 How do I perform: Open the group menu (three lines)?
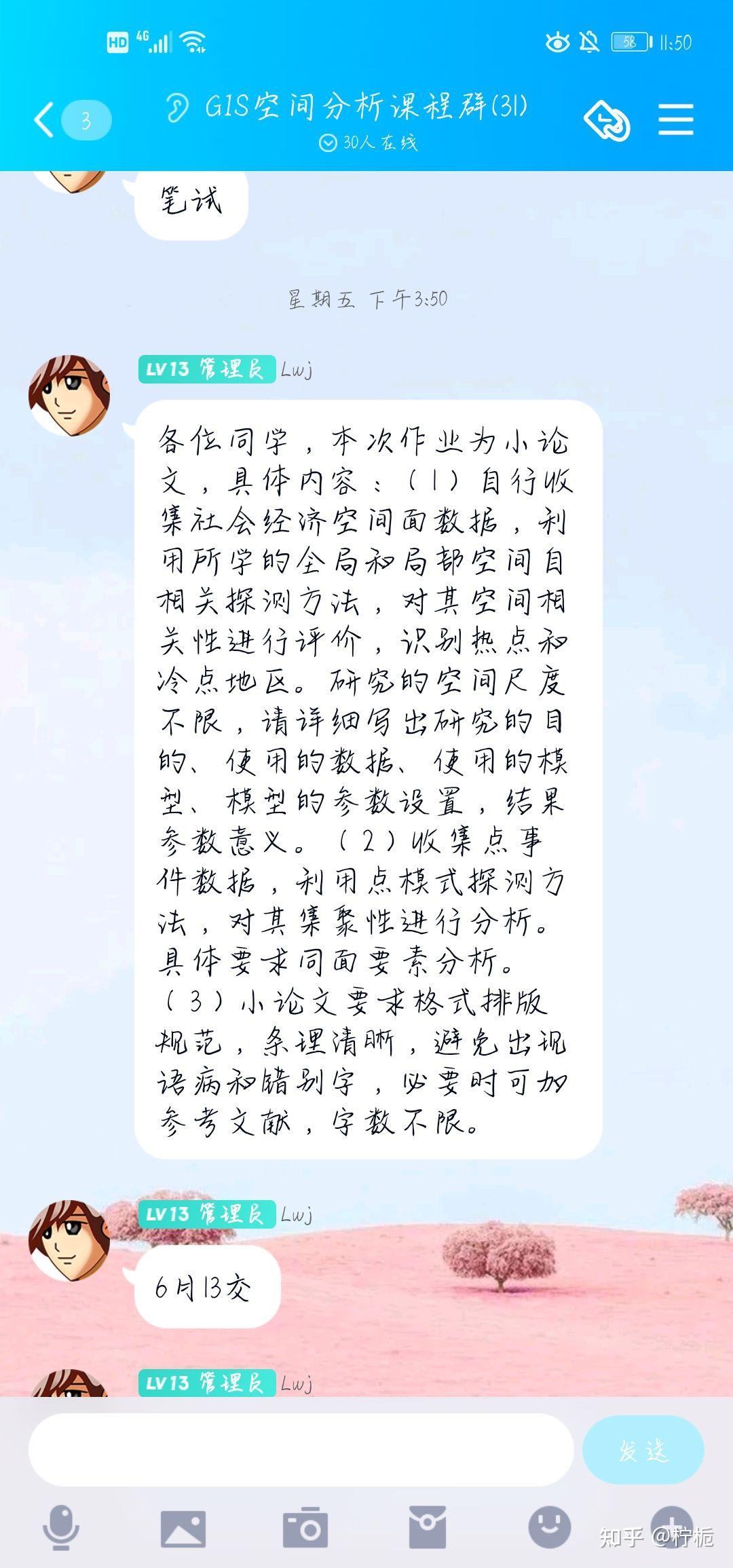click(x=675, y=120)
